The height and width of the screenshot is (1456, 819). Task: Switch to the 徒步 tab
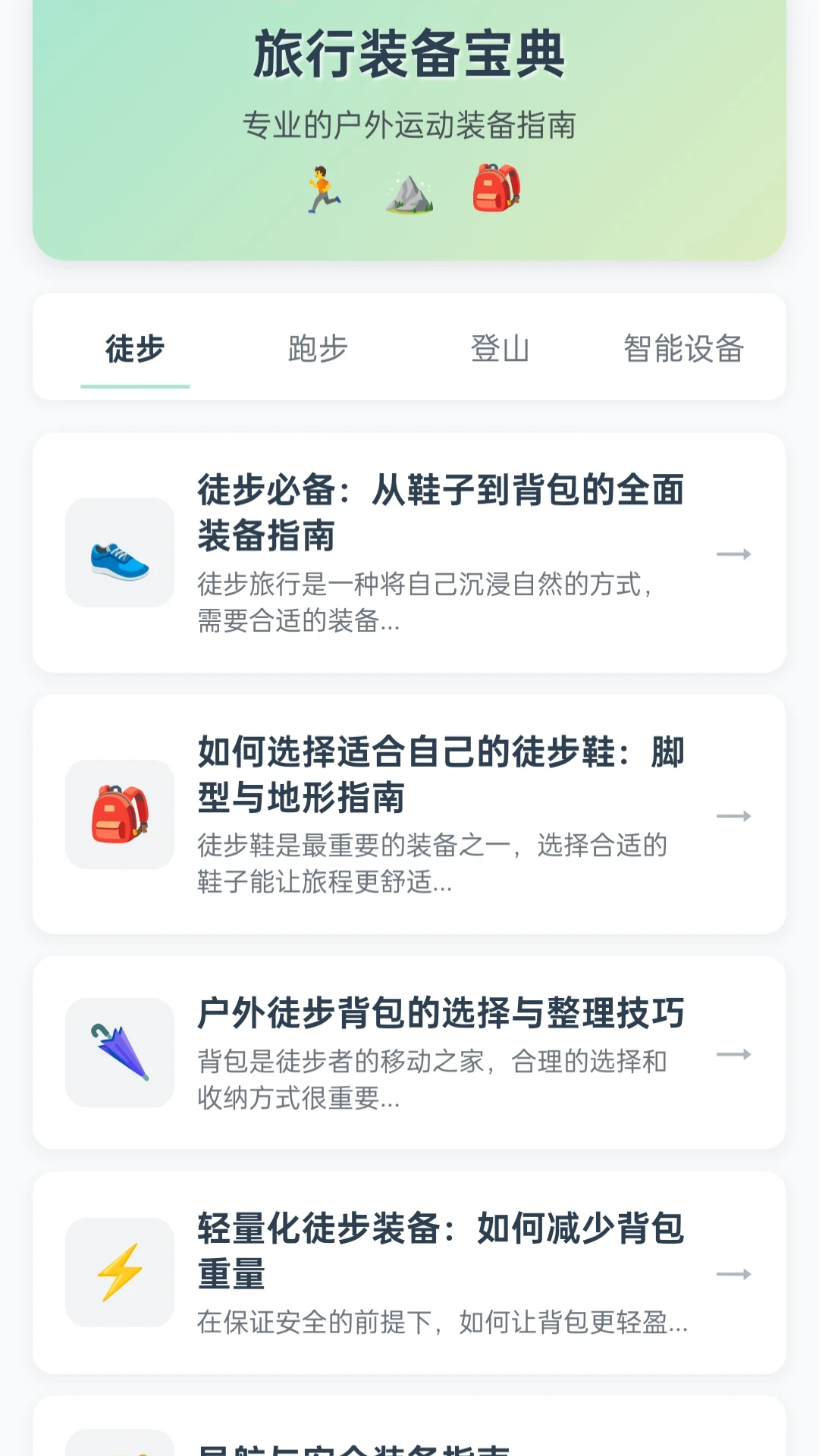(135, 349)
